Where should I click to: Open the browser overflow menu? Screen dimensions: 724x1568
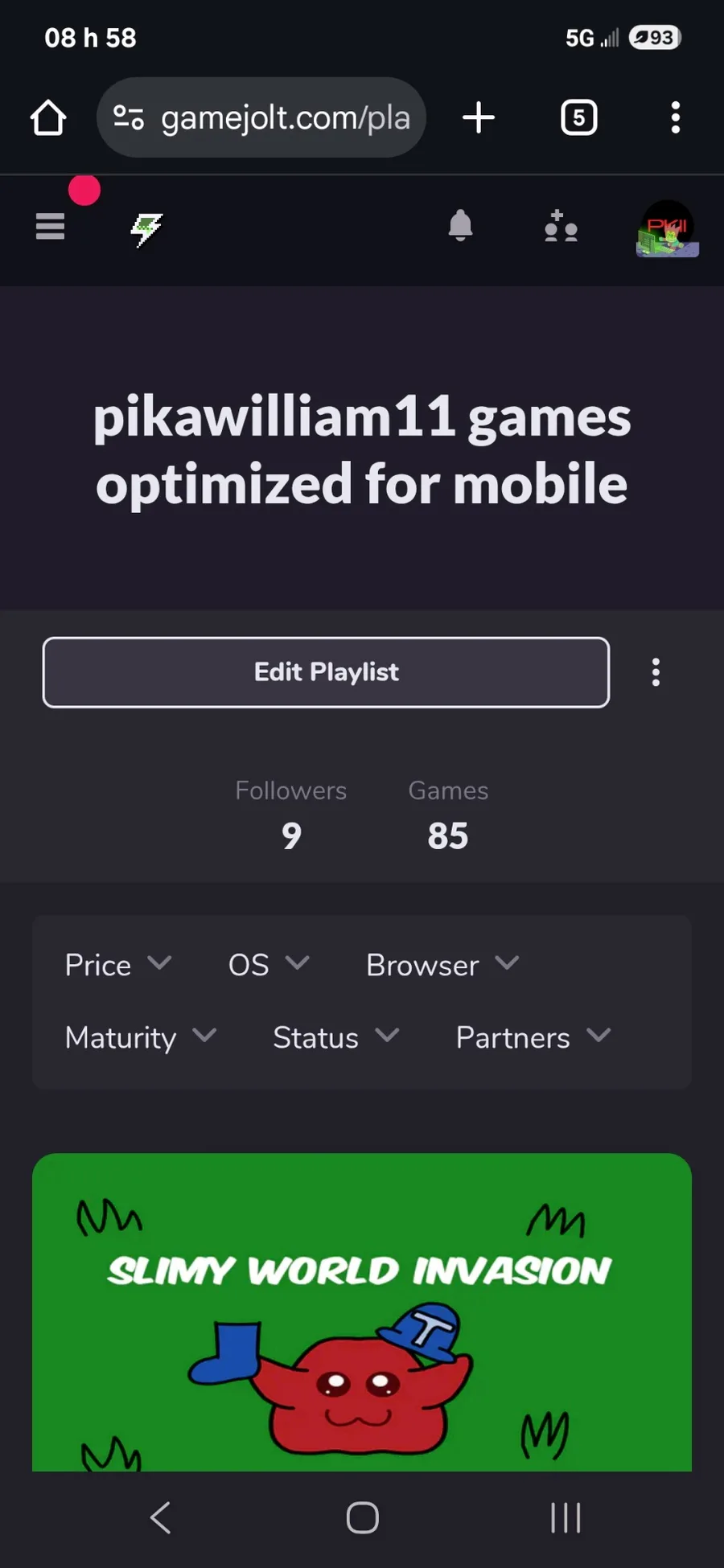(676, 117)
